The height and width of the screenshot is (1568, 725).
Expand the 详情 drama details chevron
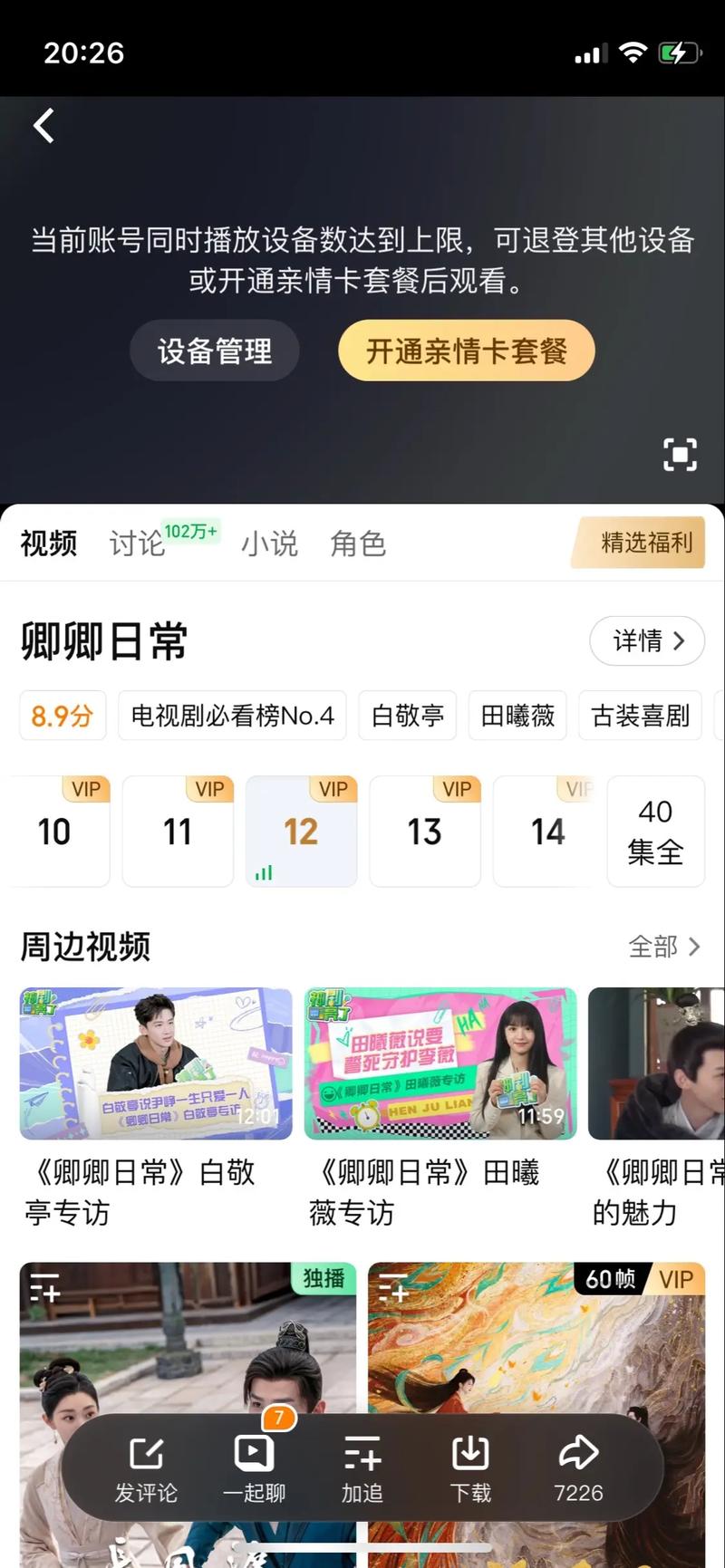[x=647, y=640]
